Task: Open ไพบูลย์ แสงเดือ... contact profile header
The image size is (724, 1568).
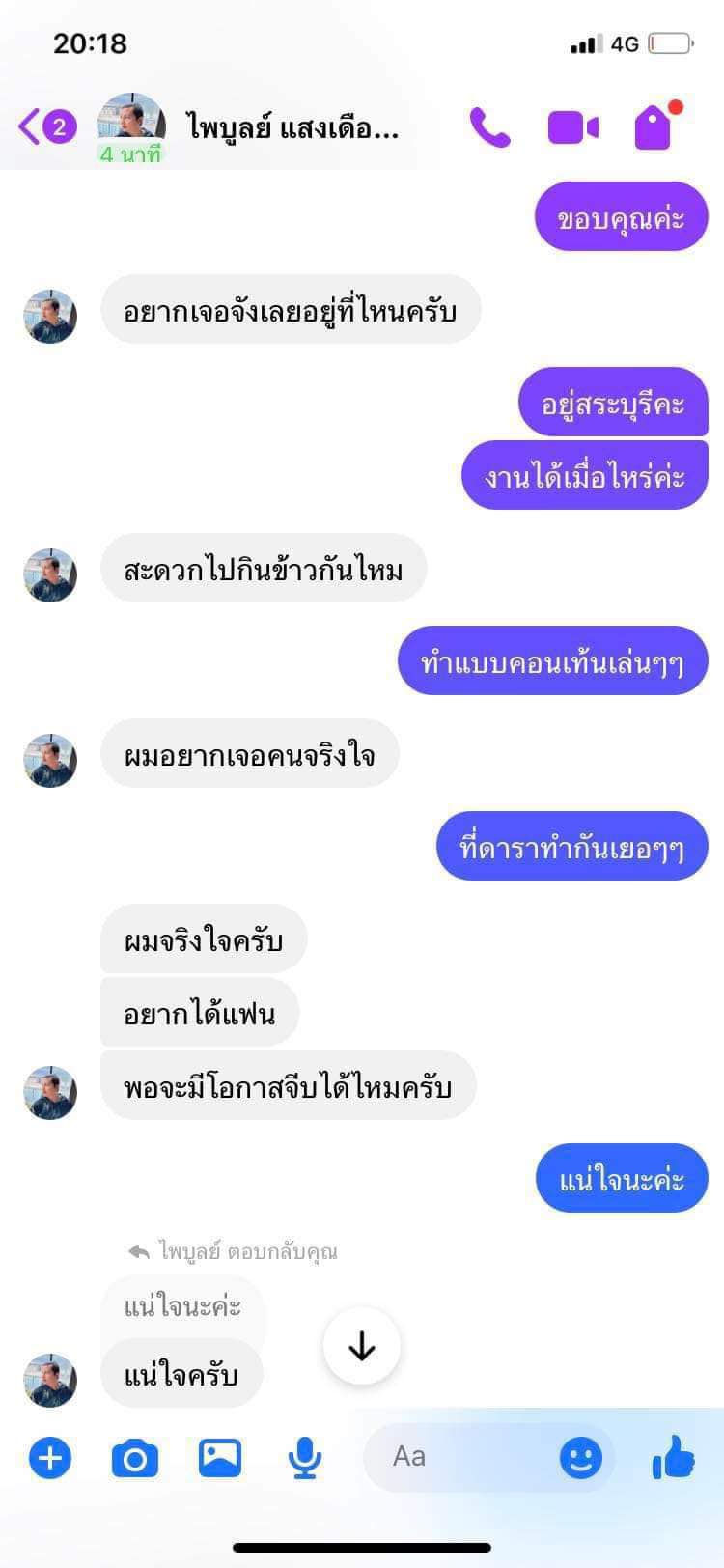Action: pyautogui.click(x=290, y=126)
